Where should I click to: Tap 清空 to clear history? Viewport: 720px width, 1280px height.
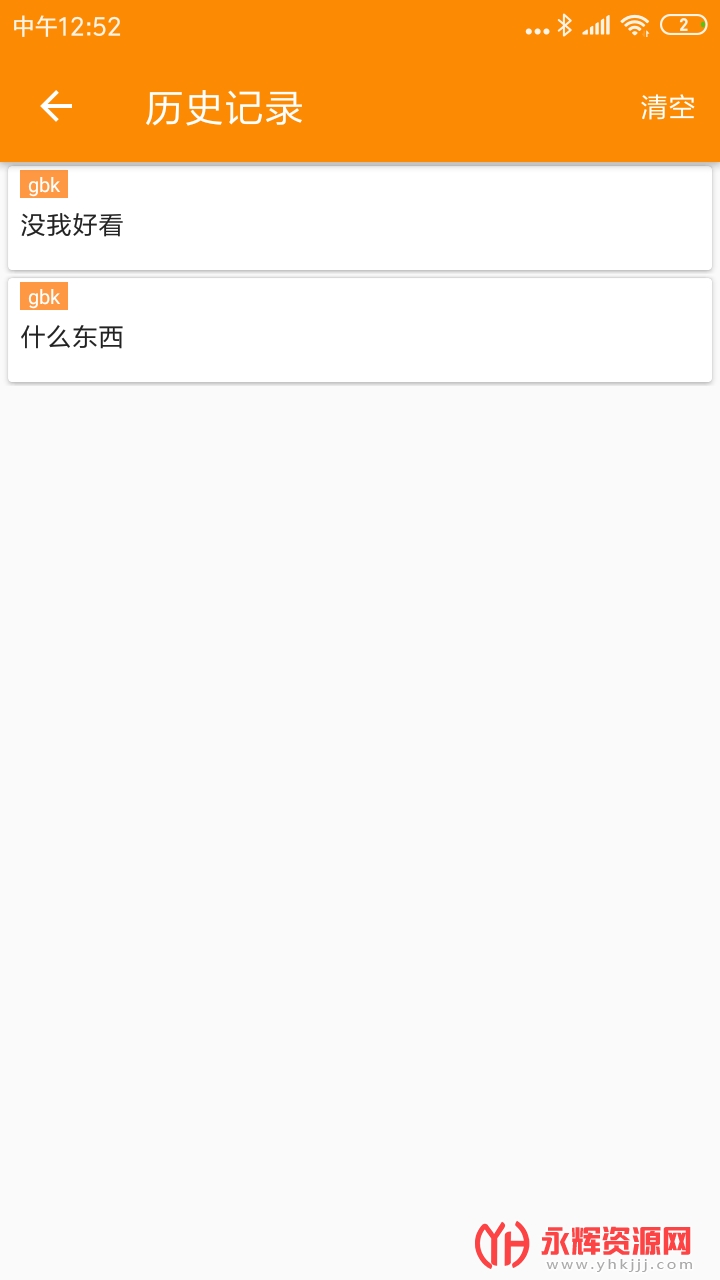coord(667,107)
